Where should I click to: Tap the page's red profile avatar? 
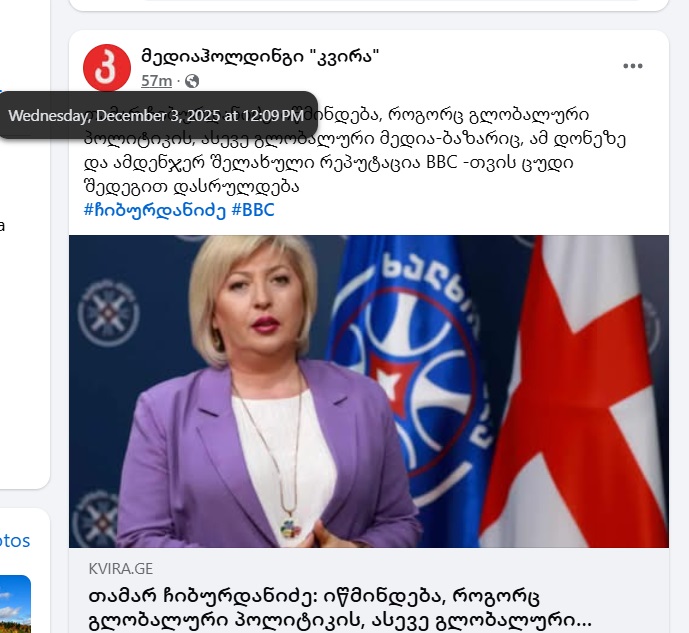coord(106,67)
